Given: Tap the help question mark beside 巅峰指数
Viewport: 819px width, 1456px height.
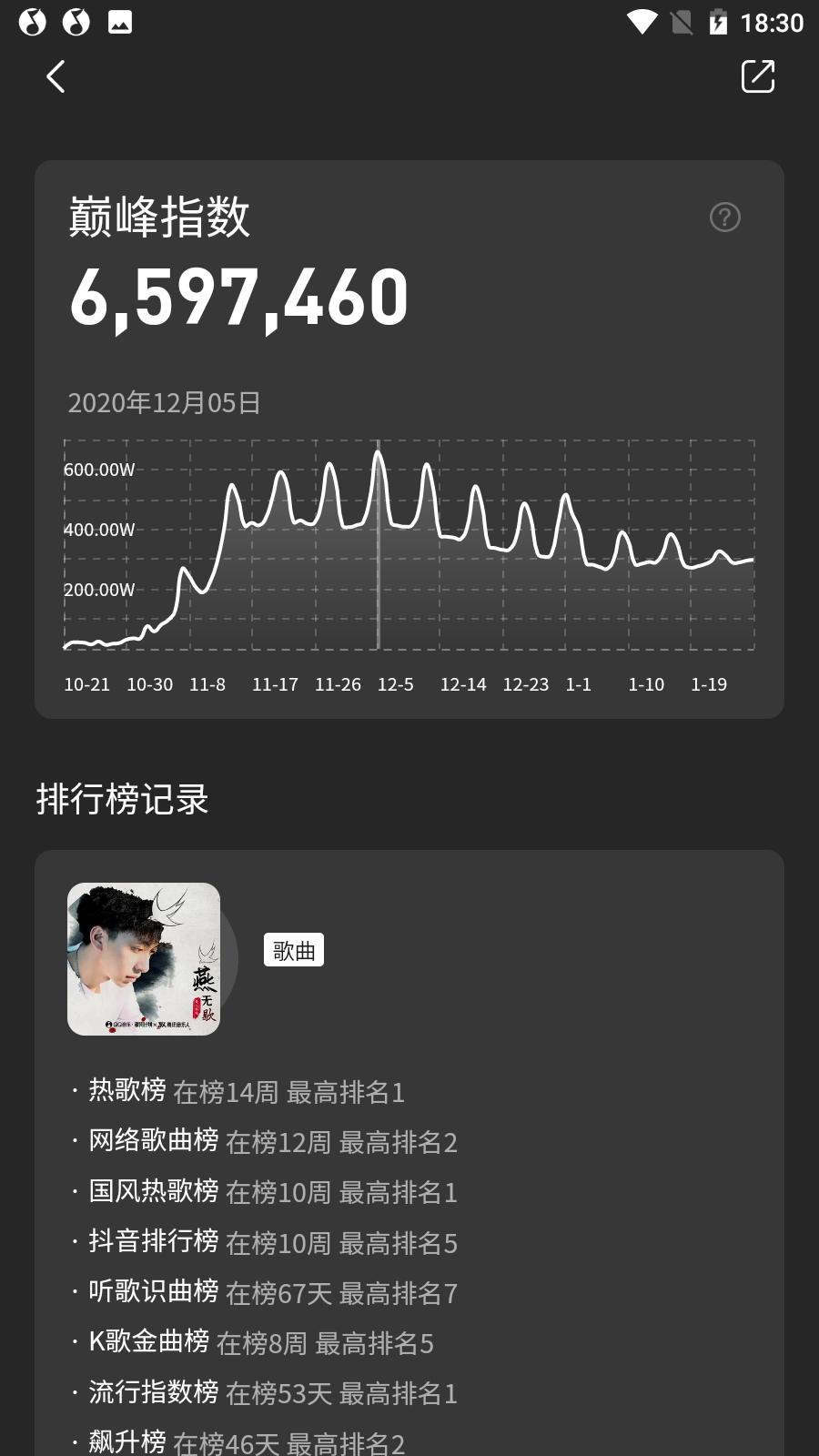Looking at the screenshot, I should tap(723, 217).
